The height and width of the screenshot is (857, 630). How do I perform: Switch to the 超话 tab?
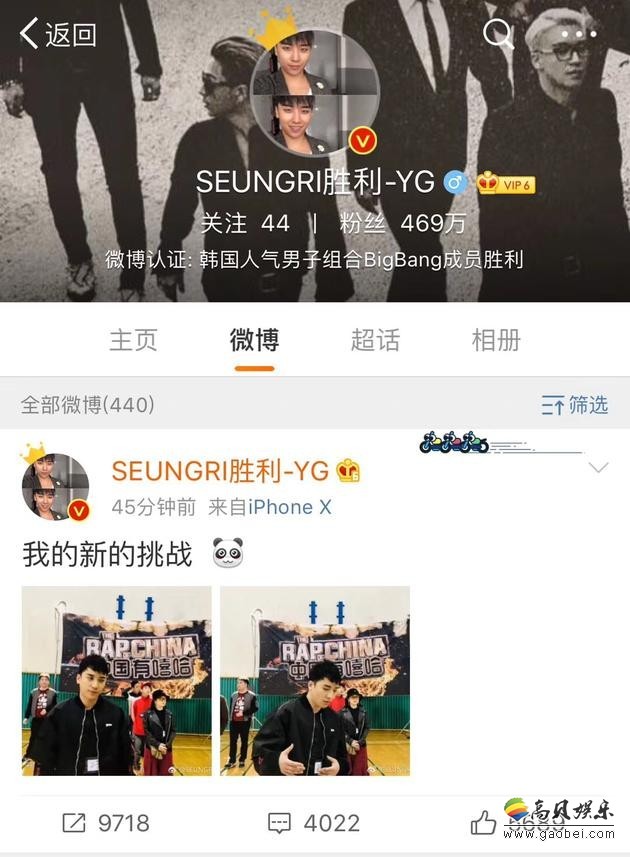375,340
